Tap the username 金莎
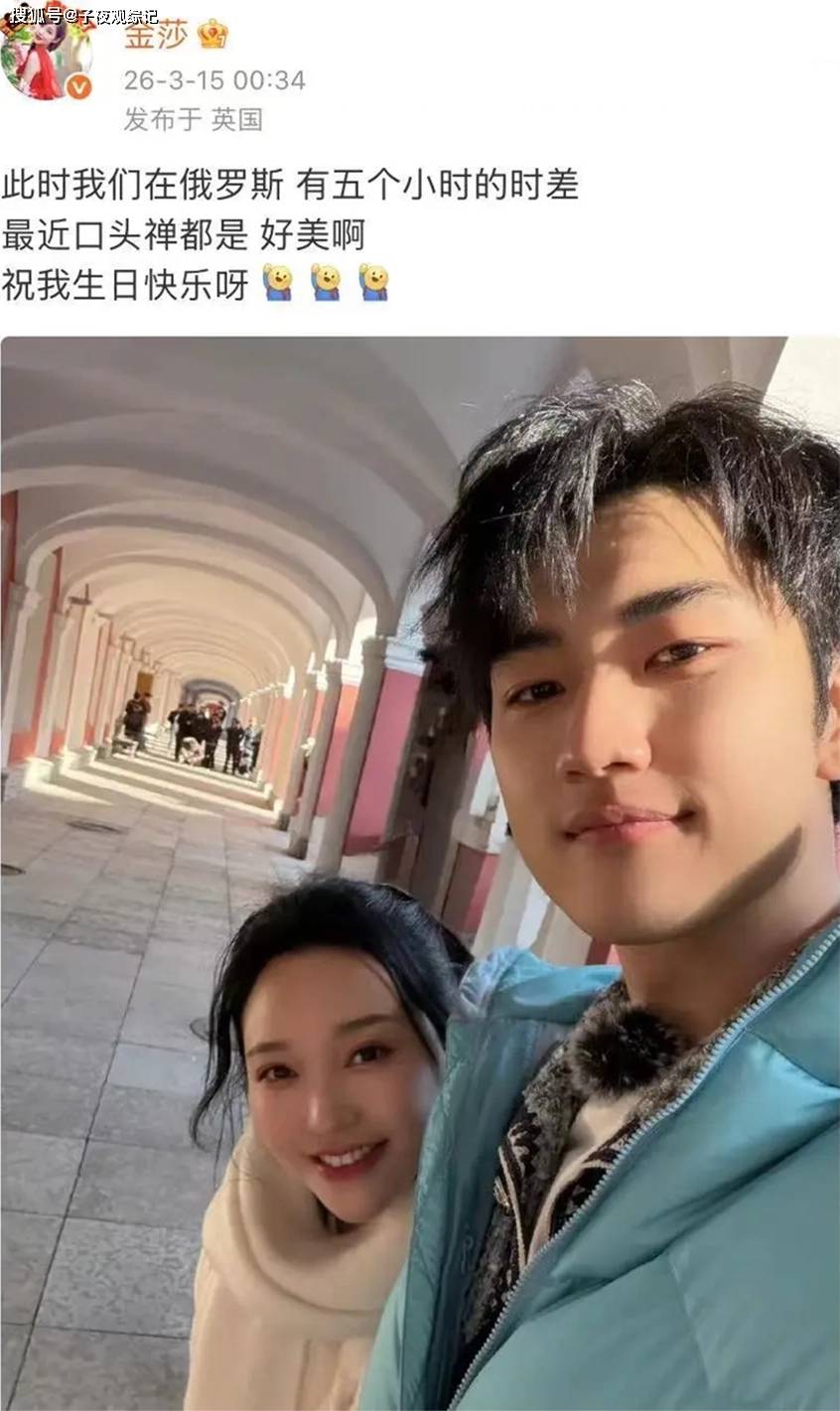This screenshot has height=1411, width=840. tap(155, 35)
